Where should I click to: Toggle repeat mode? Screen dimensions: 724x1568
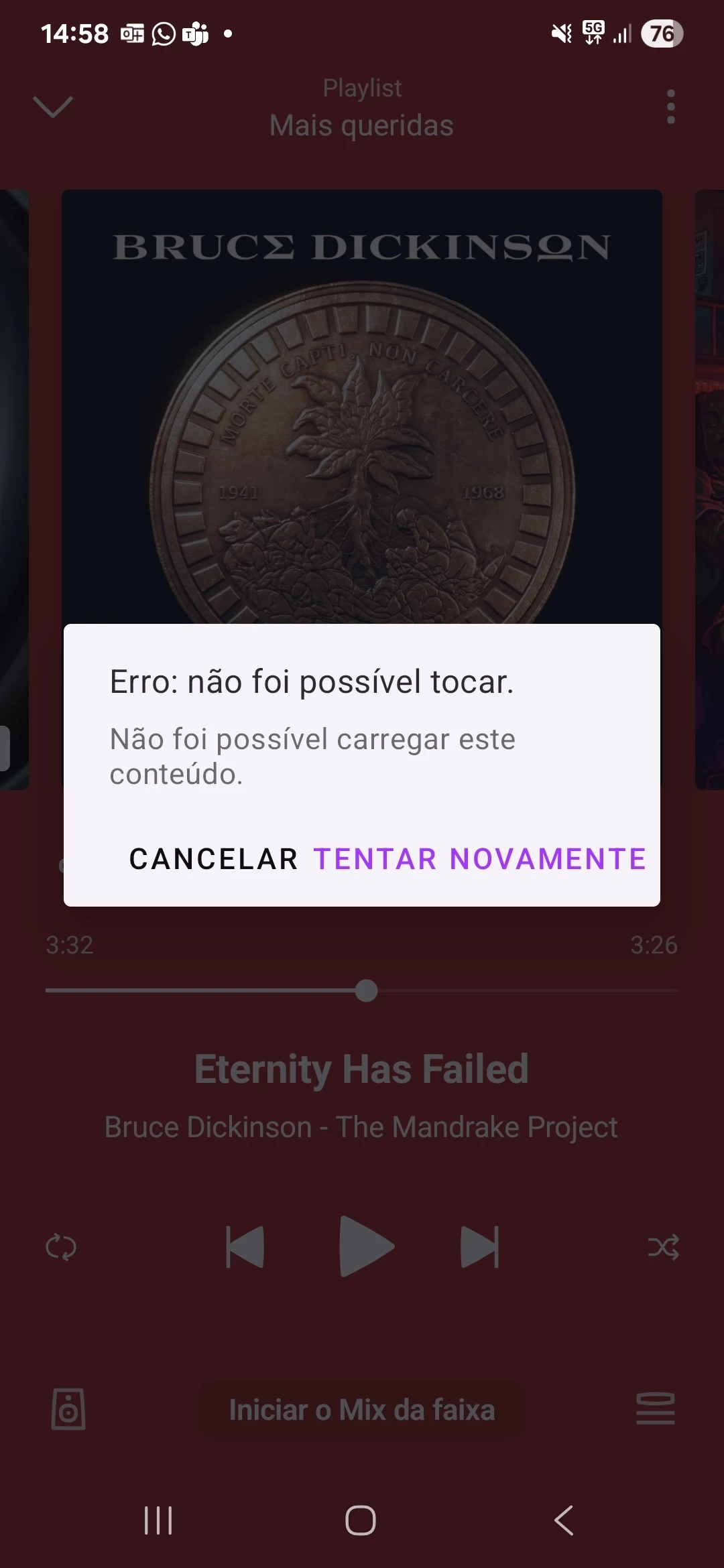coord(61,1247)
